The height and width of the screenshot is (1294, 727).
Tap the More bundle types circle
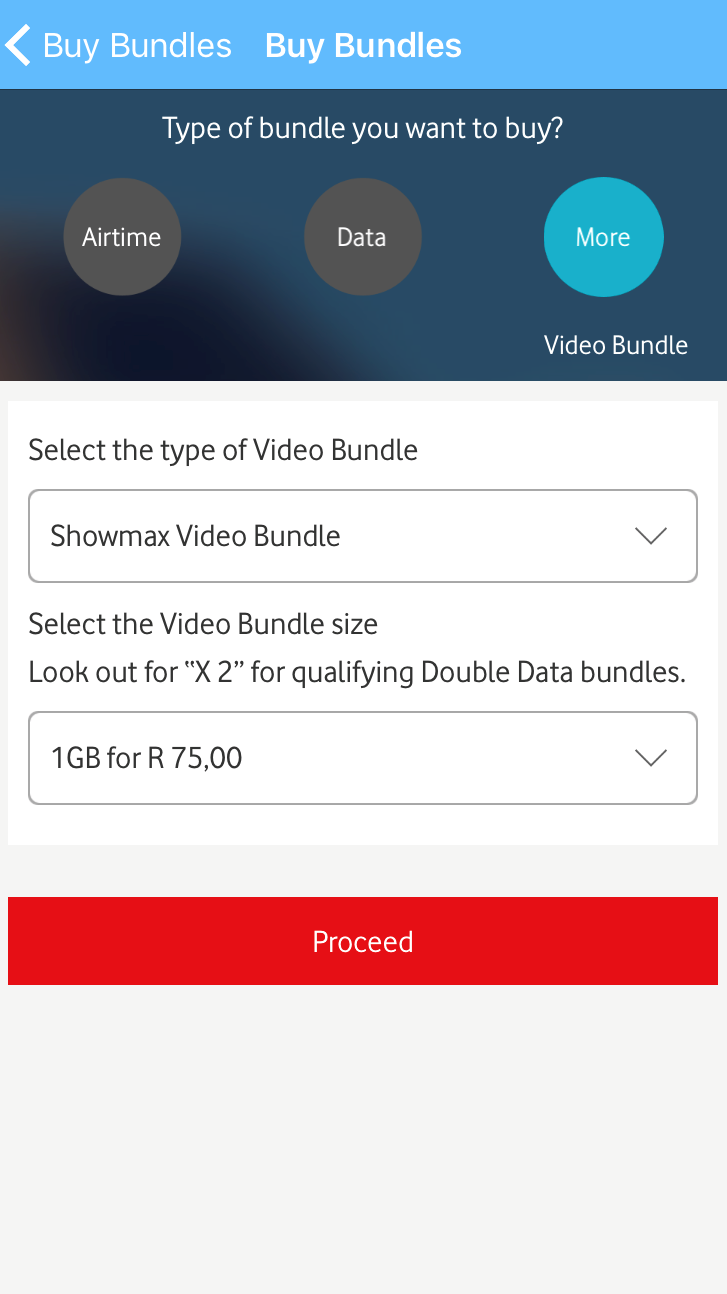pos(603,237)
